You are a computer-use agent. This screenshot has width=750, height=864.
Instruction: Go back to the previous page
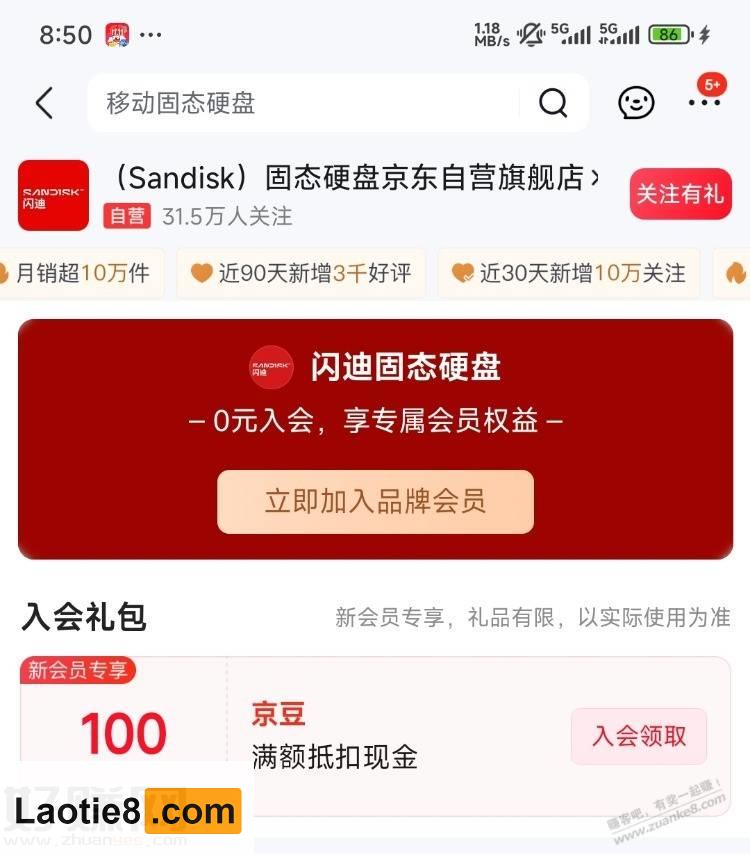point(44,103)
